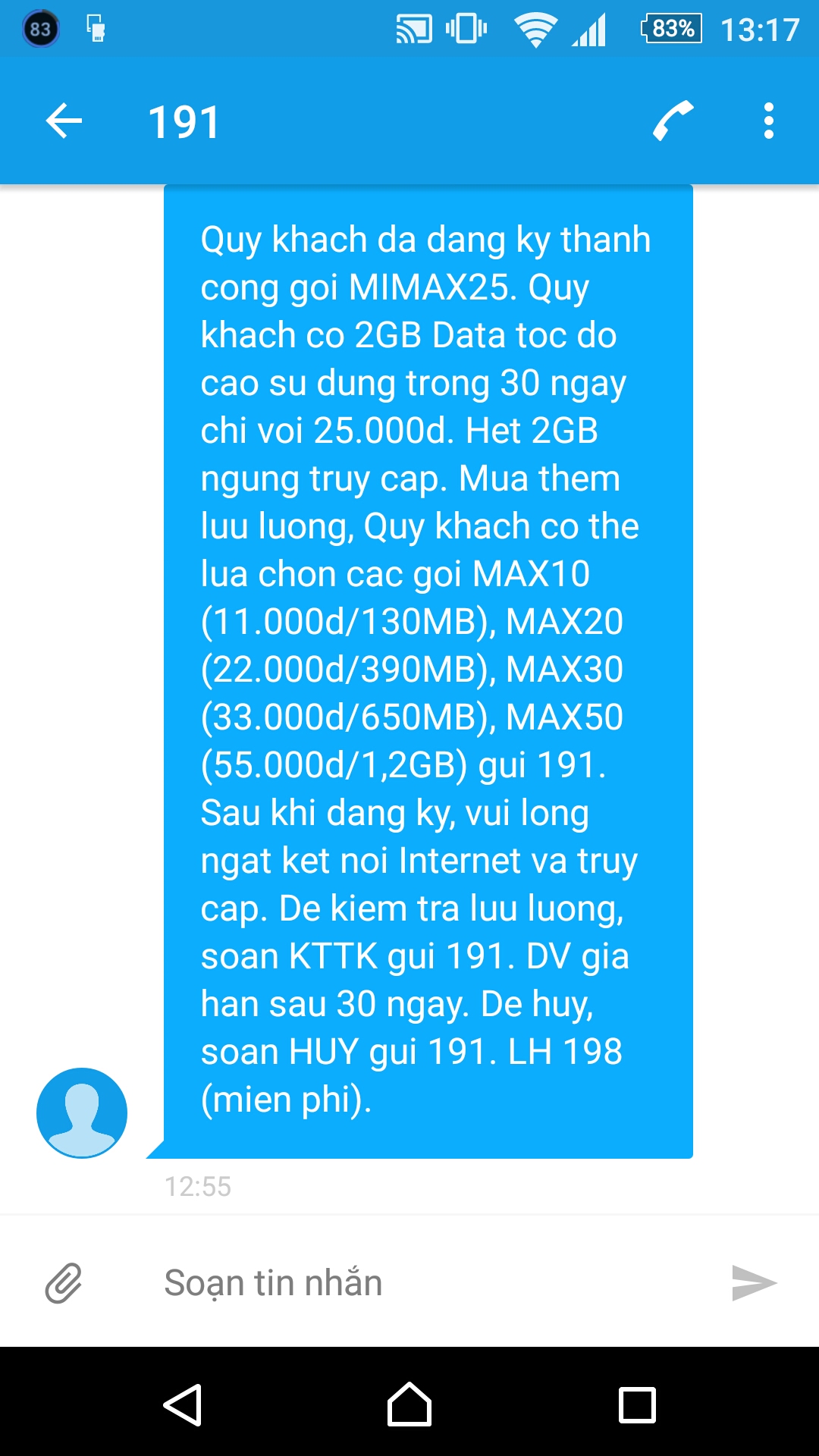Send the message with the arrow icon
This screenshot has height=1456, width=819.
754,1283
